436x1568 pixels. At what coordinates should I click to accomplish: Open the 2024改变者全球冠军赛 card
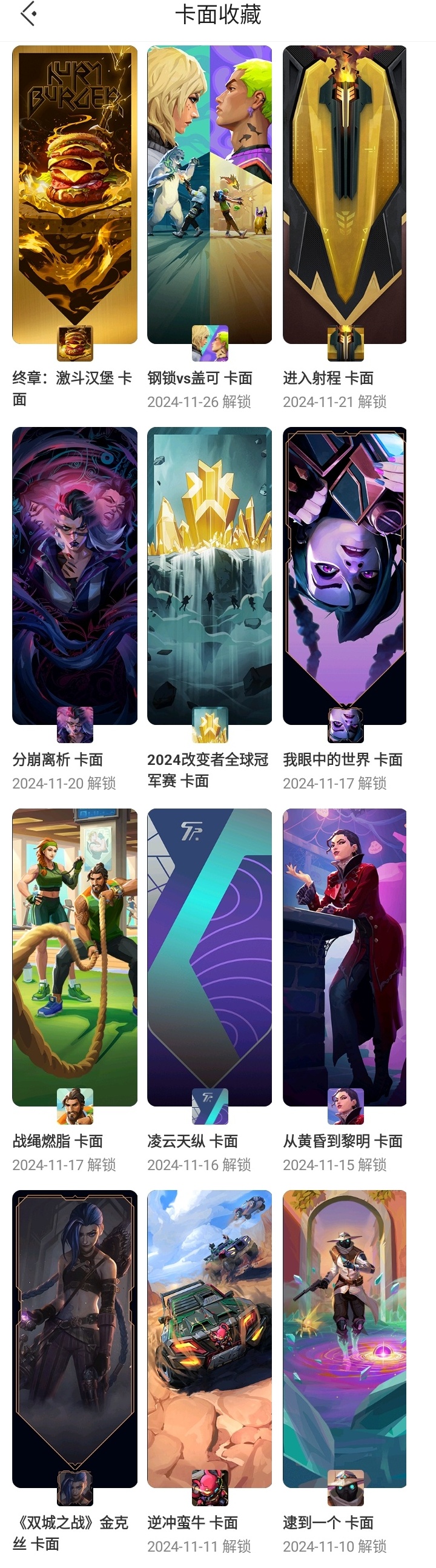click(x=210, y=576)
